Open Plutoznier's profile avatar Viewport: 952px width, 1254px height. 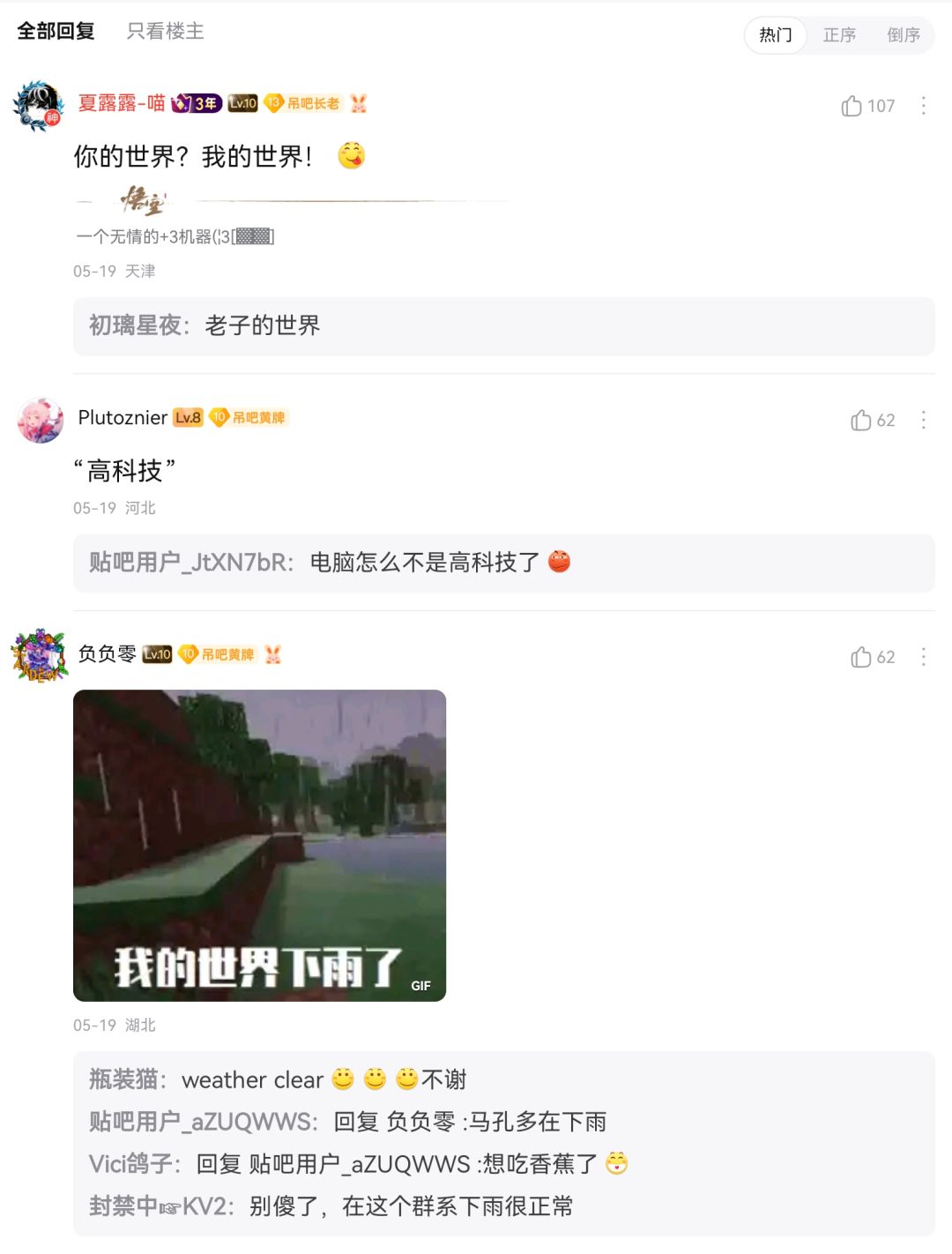tap(40, 421)
